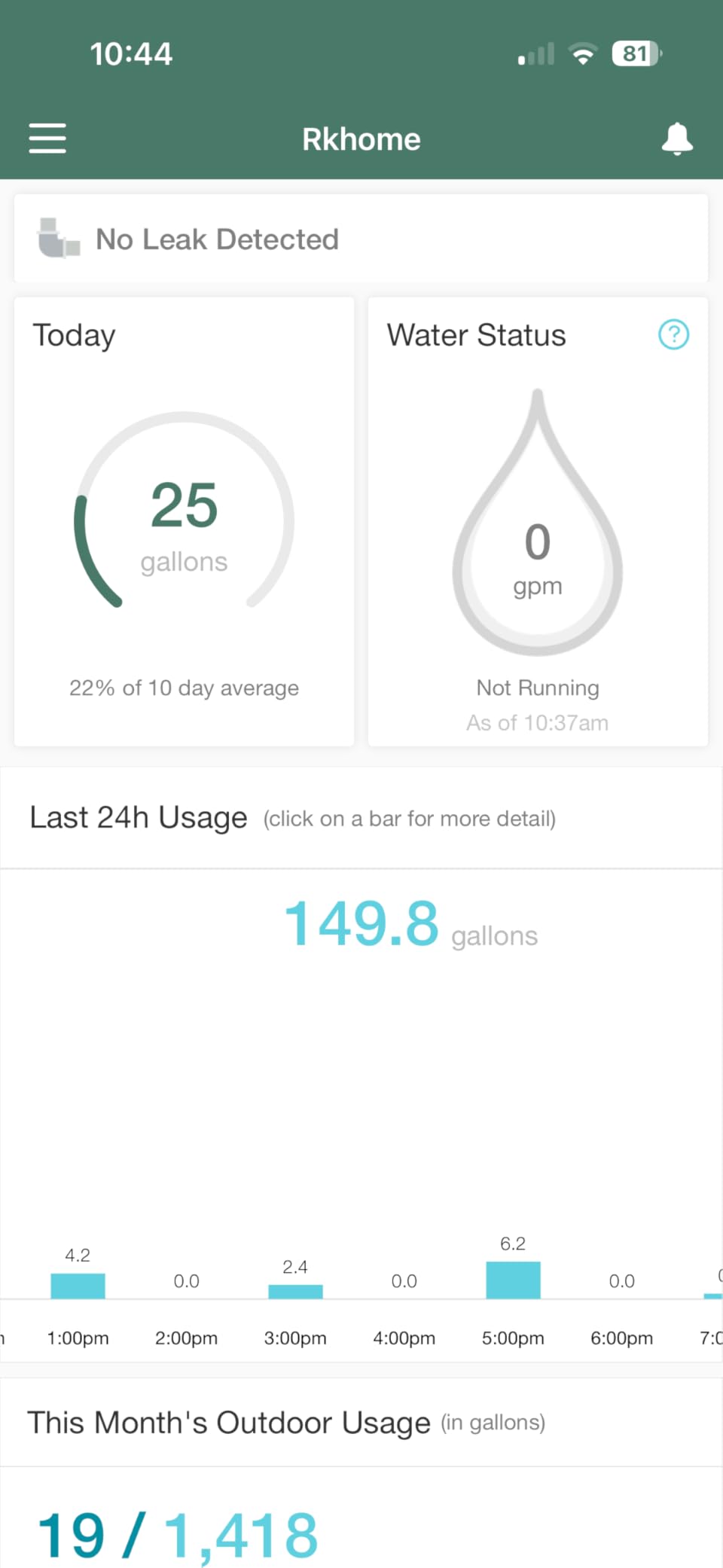
Task: Tap the 22% of 10 day average progress ring
Action: (184, 688)
